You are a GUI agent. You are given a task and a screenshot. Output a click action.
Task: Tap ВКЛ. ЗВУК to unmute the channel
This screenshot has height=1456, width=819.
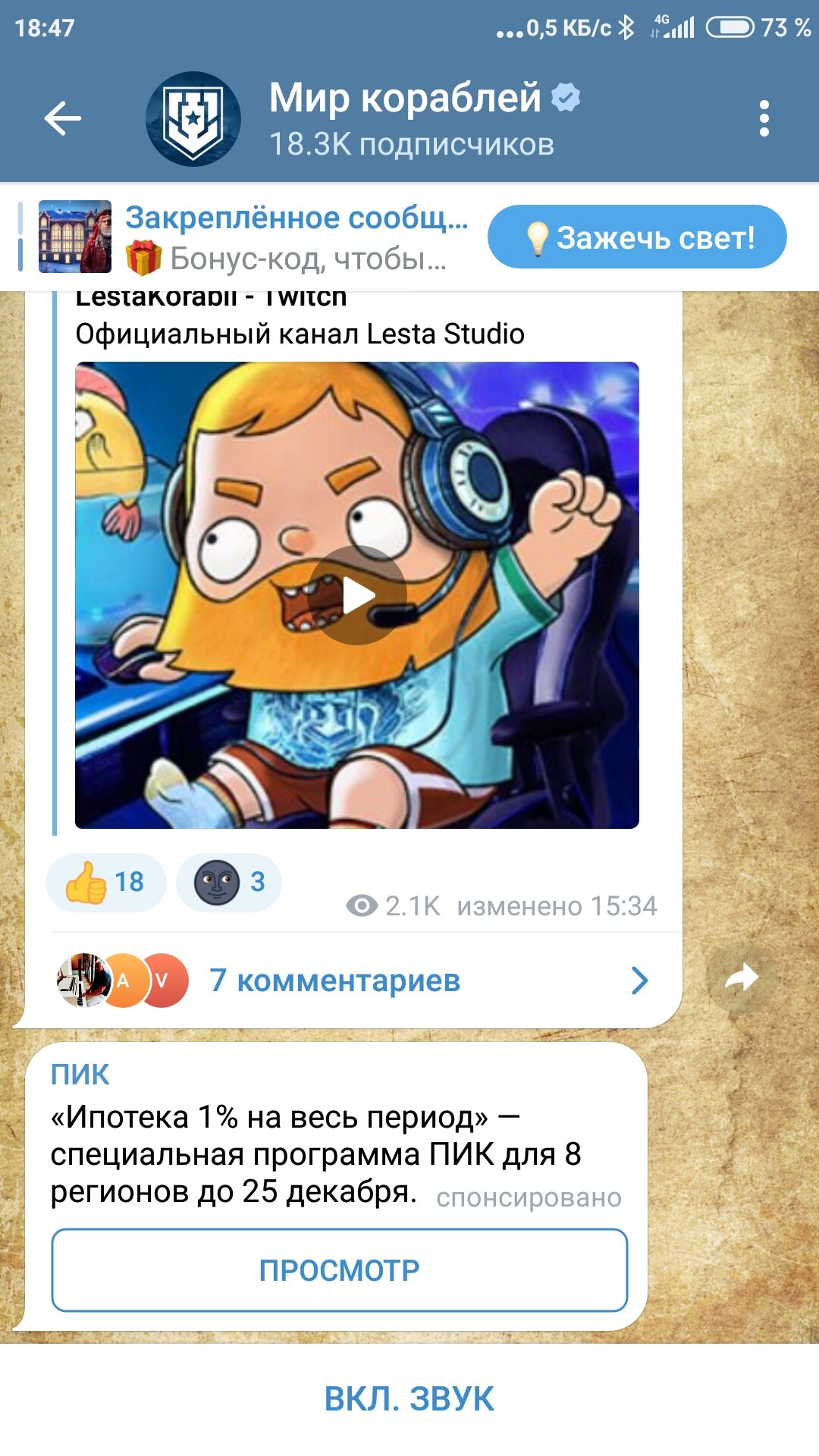pos(409,1399)
